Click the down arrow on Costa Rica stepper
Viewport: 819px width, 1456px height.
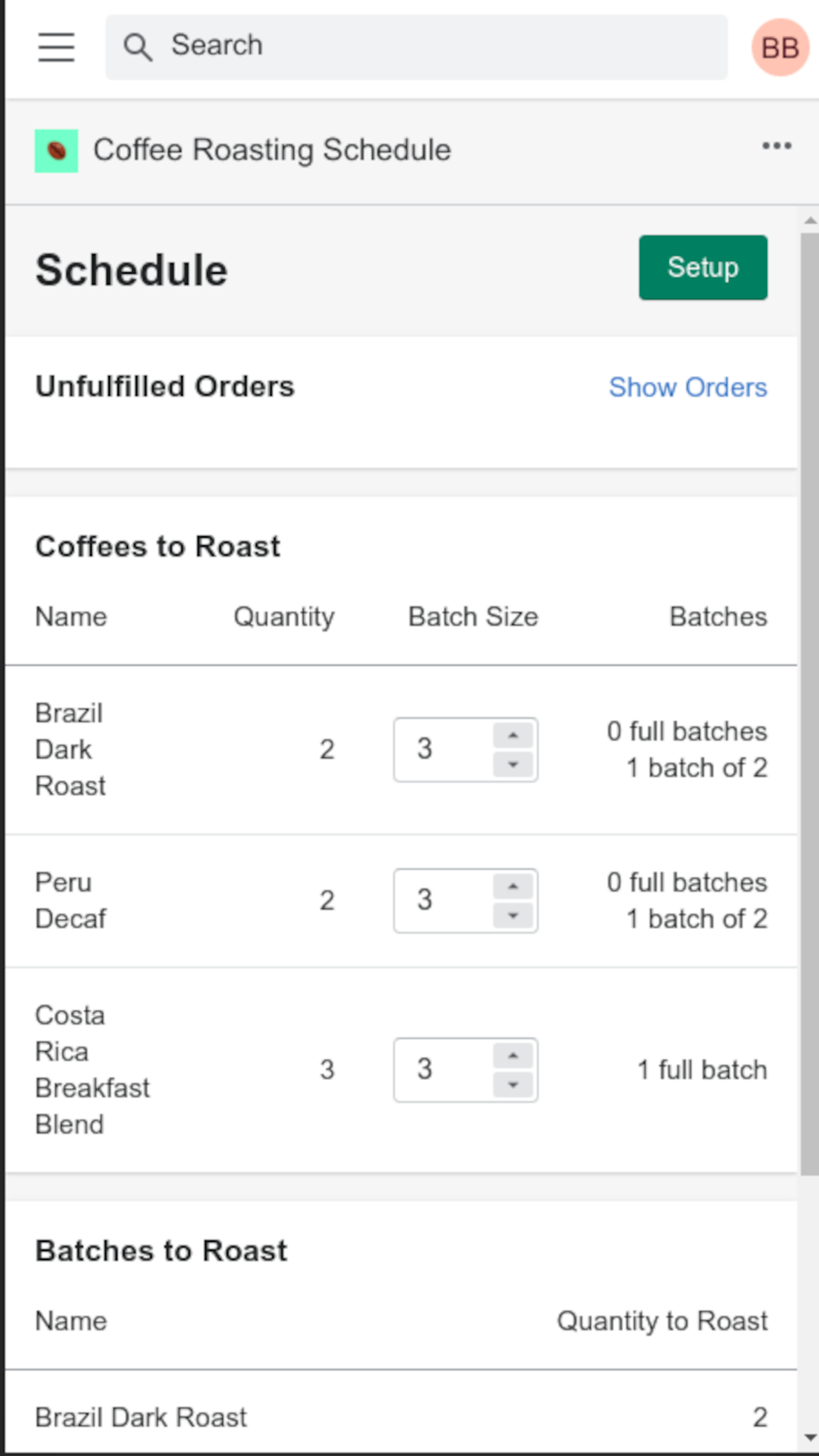pyautogui.click(x=512, y=1085)
